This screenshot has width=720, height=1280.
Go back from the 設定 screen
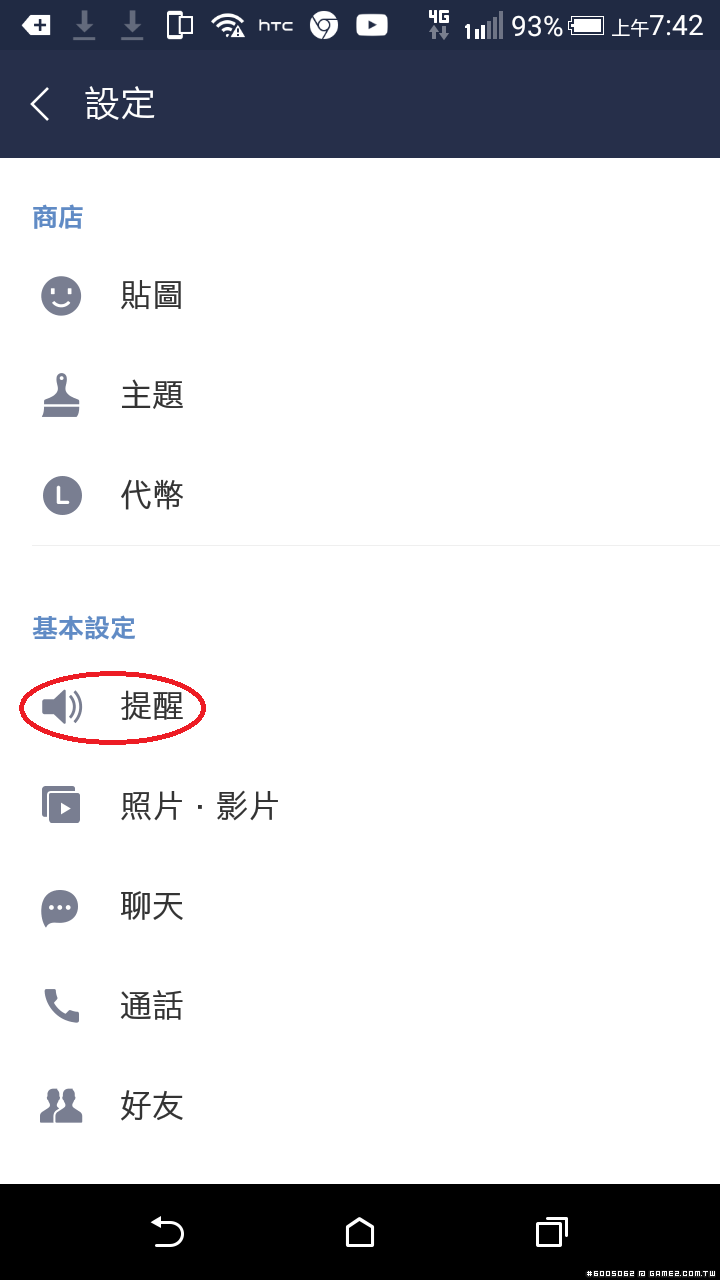pos(40,104)
